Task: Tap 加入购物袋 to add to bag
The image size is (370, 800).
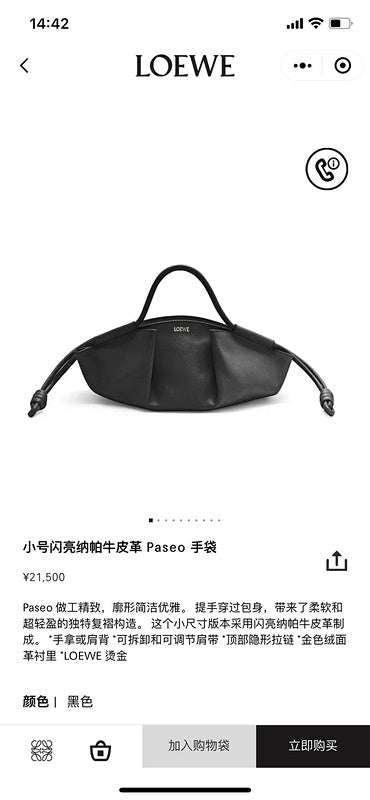Action: click(199, 746)
